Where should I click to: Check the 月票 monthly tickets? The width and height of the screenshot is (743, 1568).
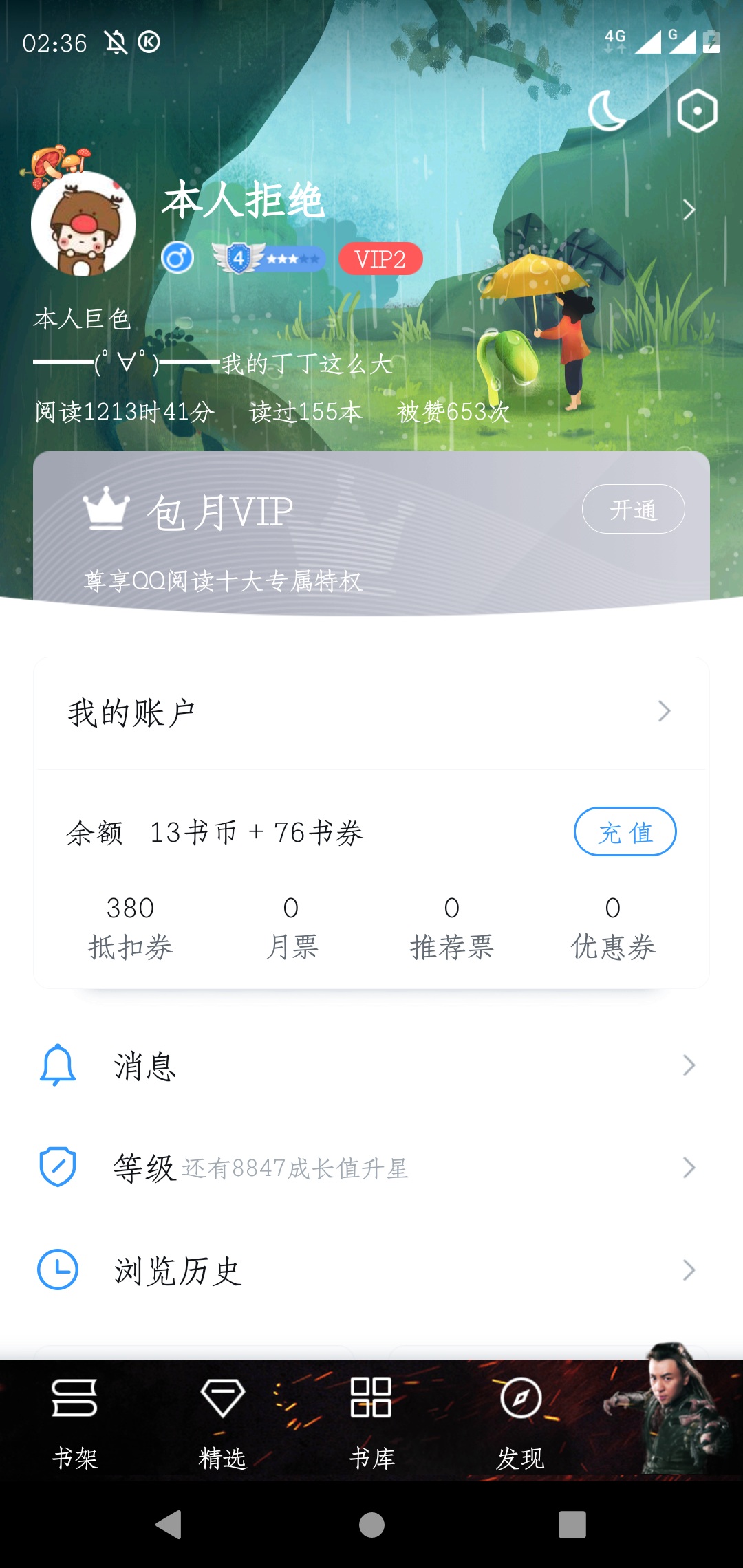[x=291, y=927]
